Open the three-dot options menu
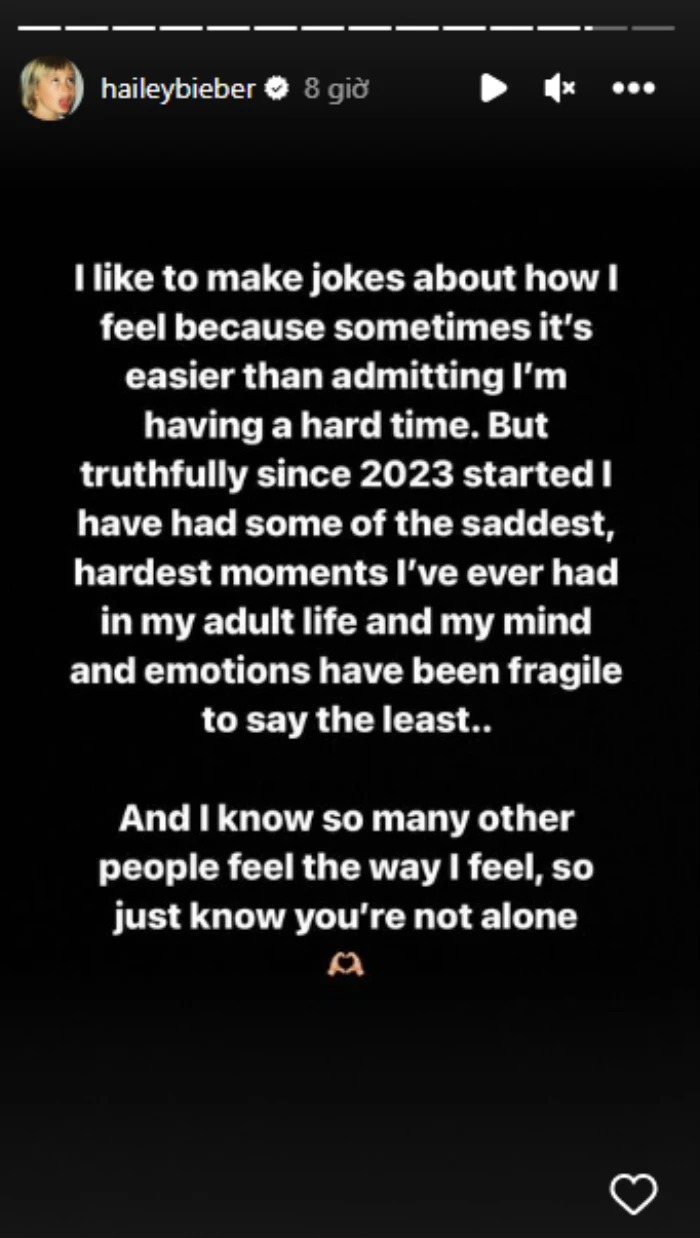Viewport: 700px width, 1238px height. (633, 88)
